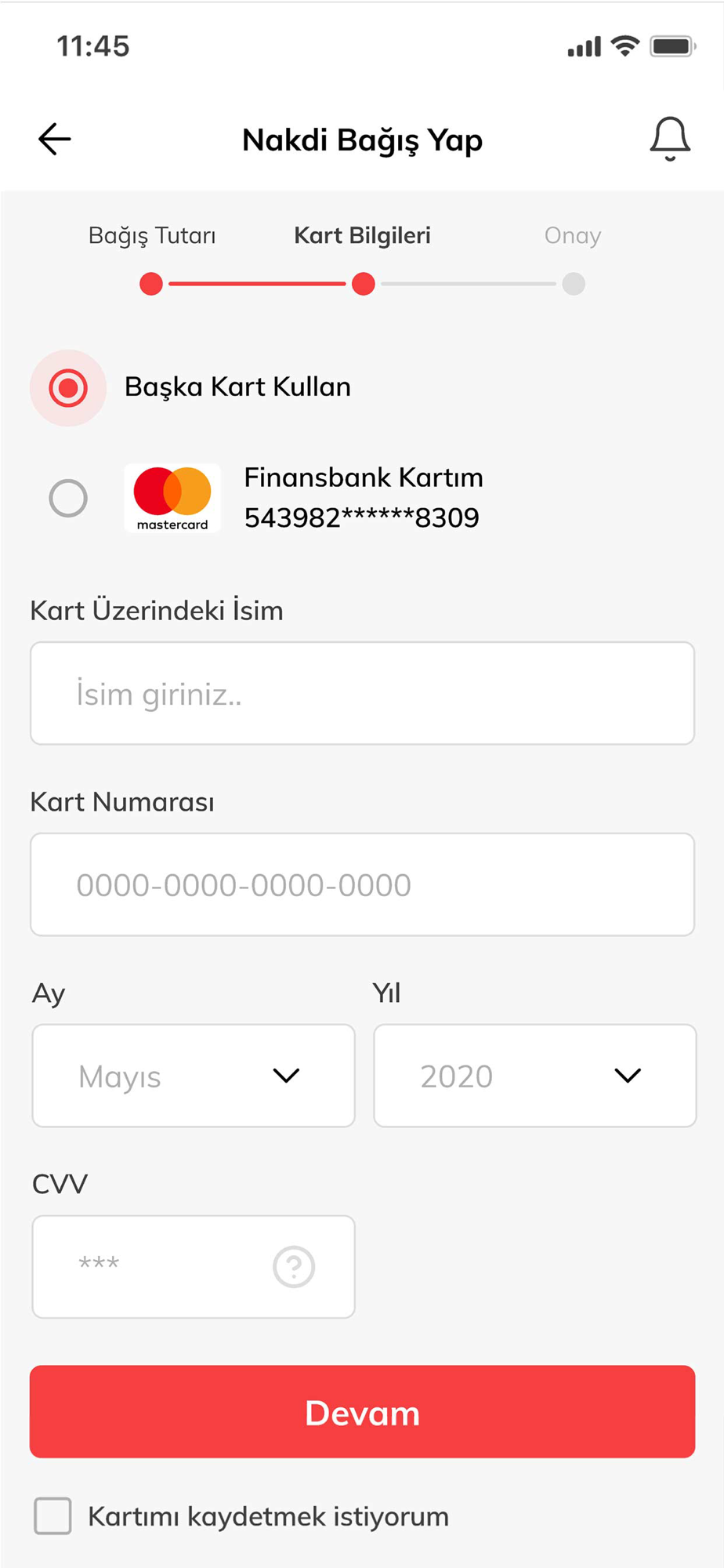The height and width of the screenshot is (1568, 724).
Task: Focus the Kart Üzerindeki İsim field
Action: (362, 694)
